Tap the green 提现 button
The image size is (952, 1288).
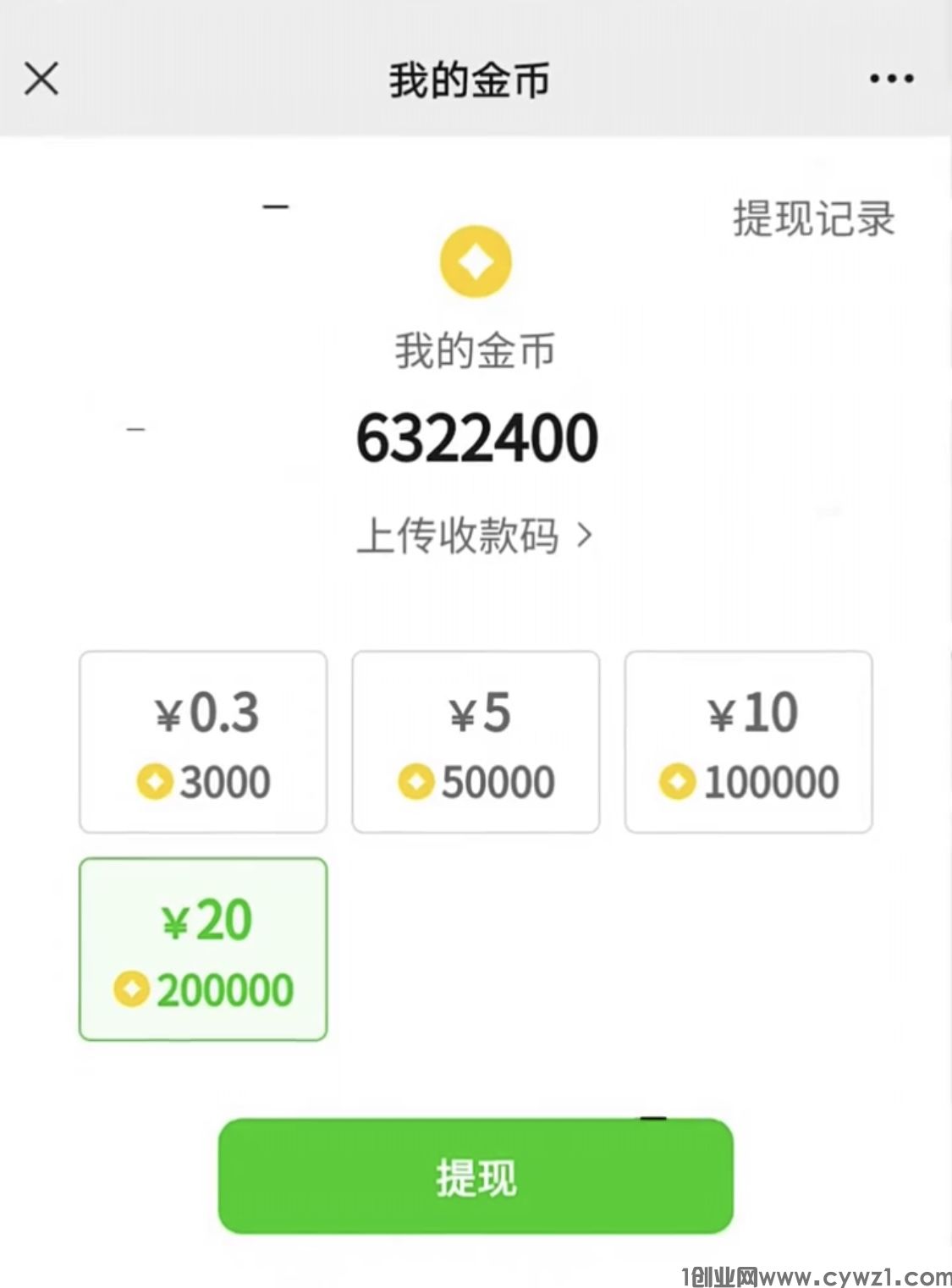(x=476, y=1176)
